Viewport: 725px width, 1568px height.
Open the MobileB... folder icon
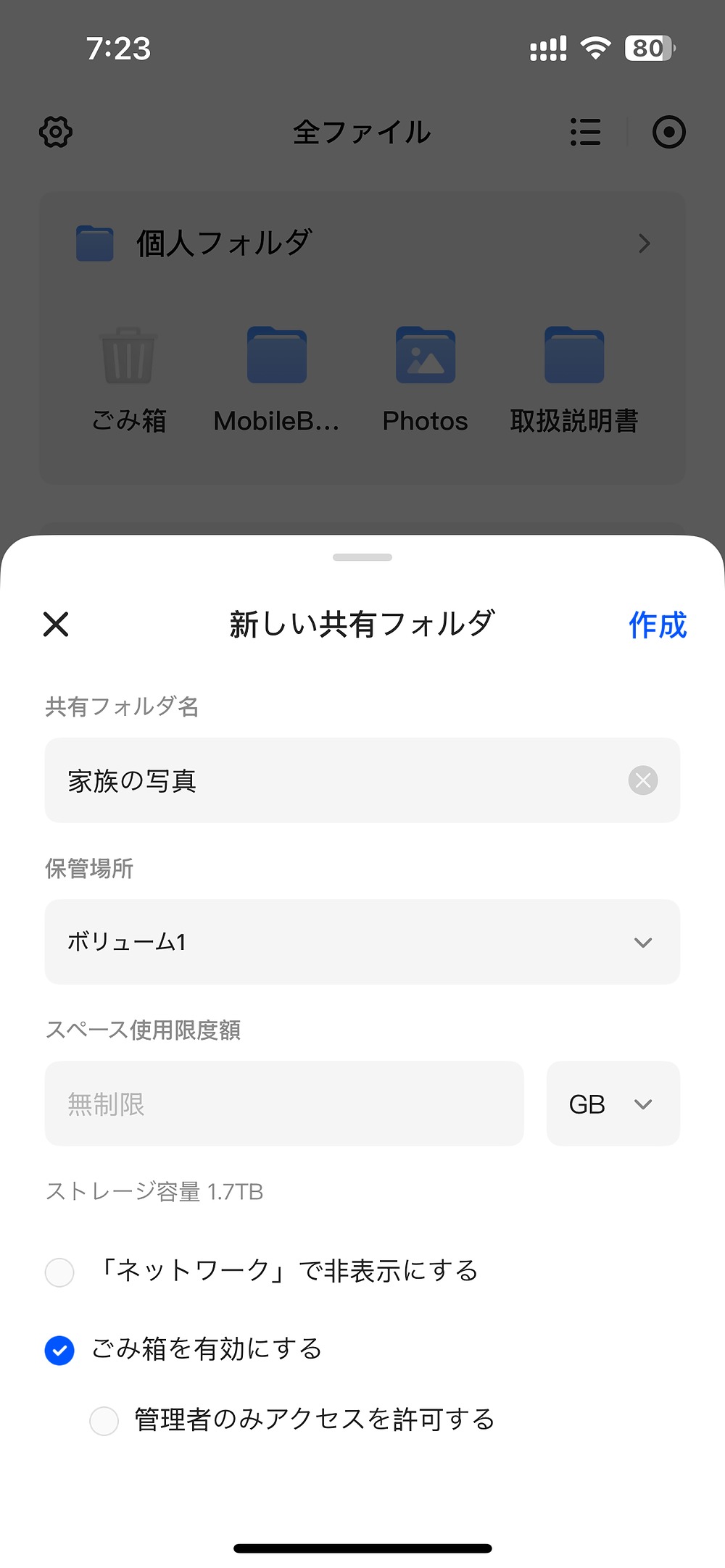pyautogui.click(x=277, y=355)
